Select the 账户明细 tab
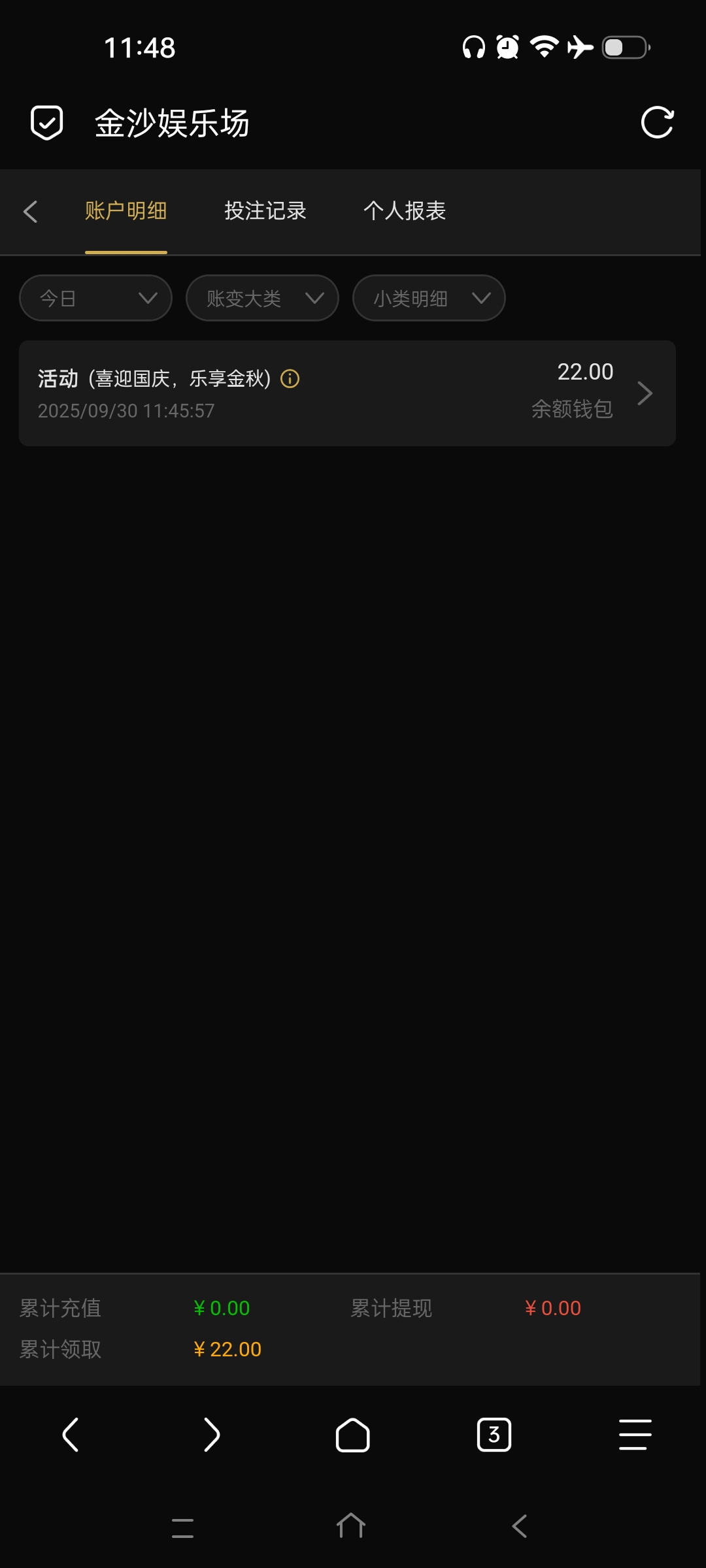 pyautogui.click(x=126, y=211)
